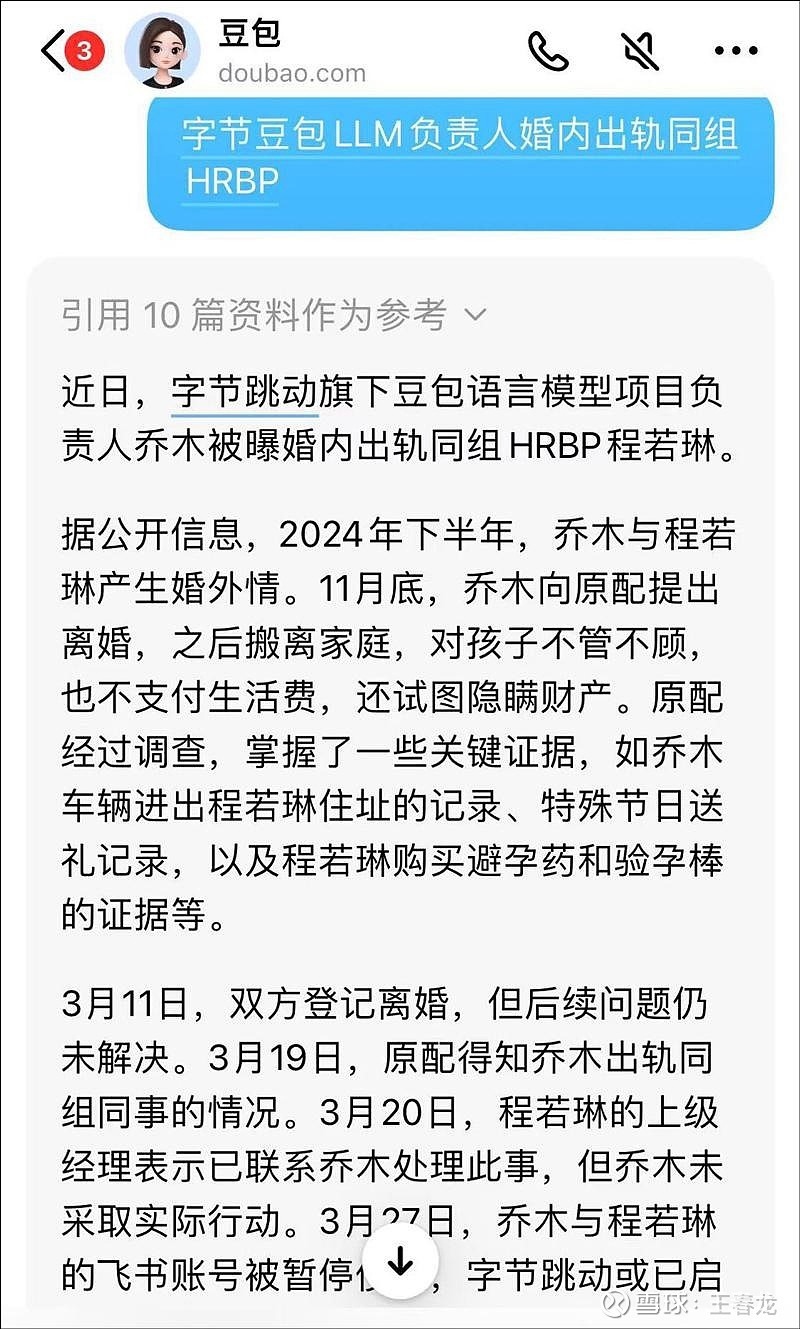Open the 豆包 avatar profile
The height and width of the screenshot is (1329, 800).
tap(162, 51)
